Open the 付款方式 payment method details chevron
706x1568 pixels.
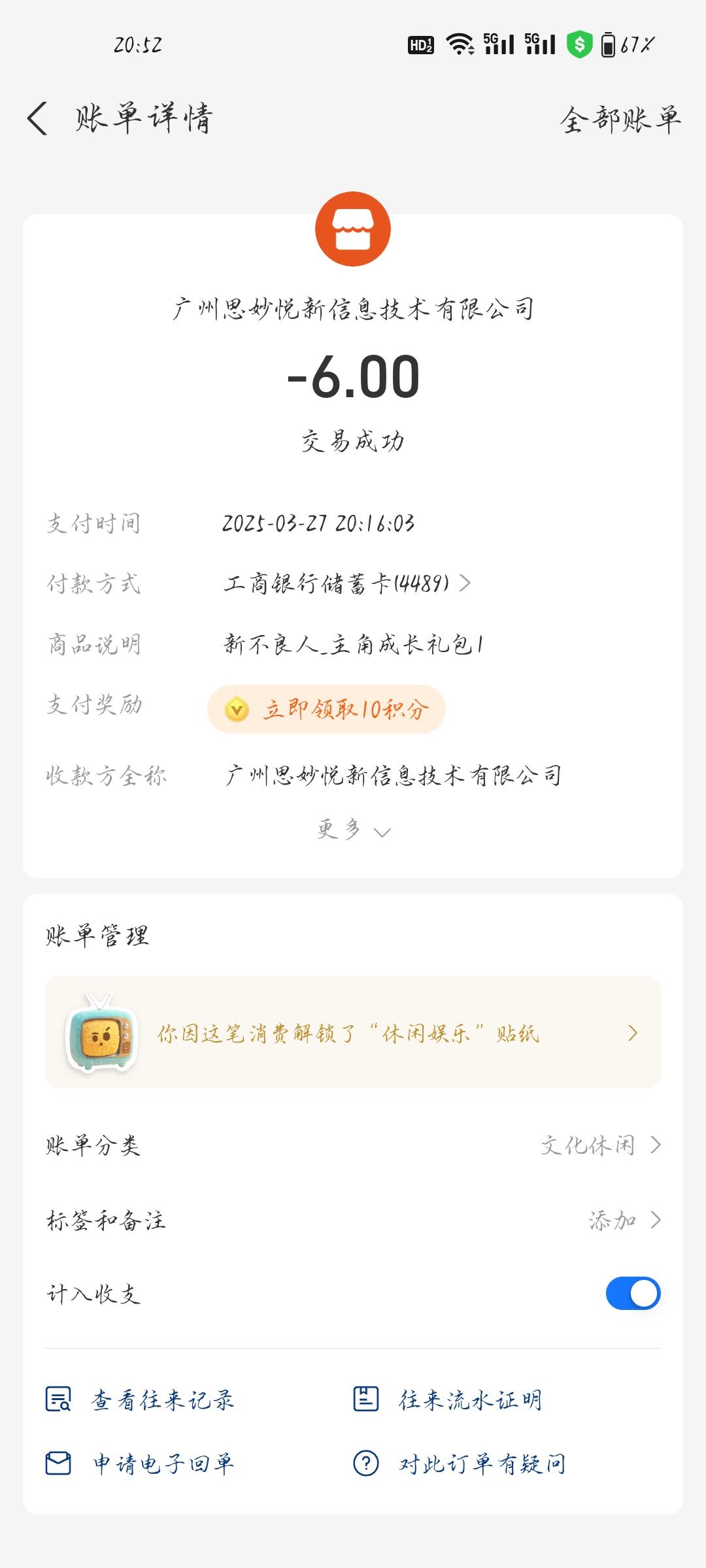pos(467,585)
